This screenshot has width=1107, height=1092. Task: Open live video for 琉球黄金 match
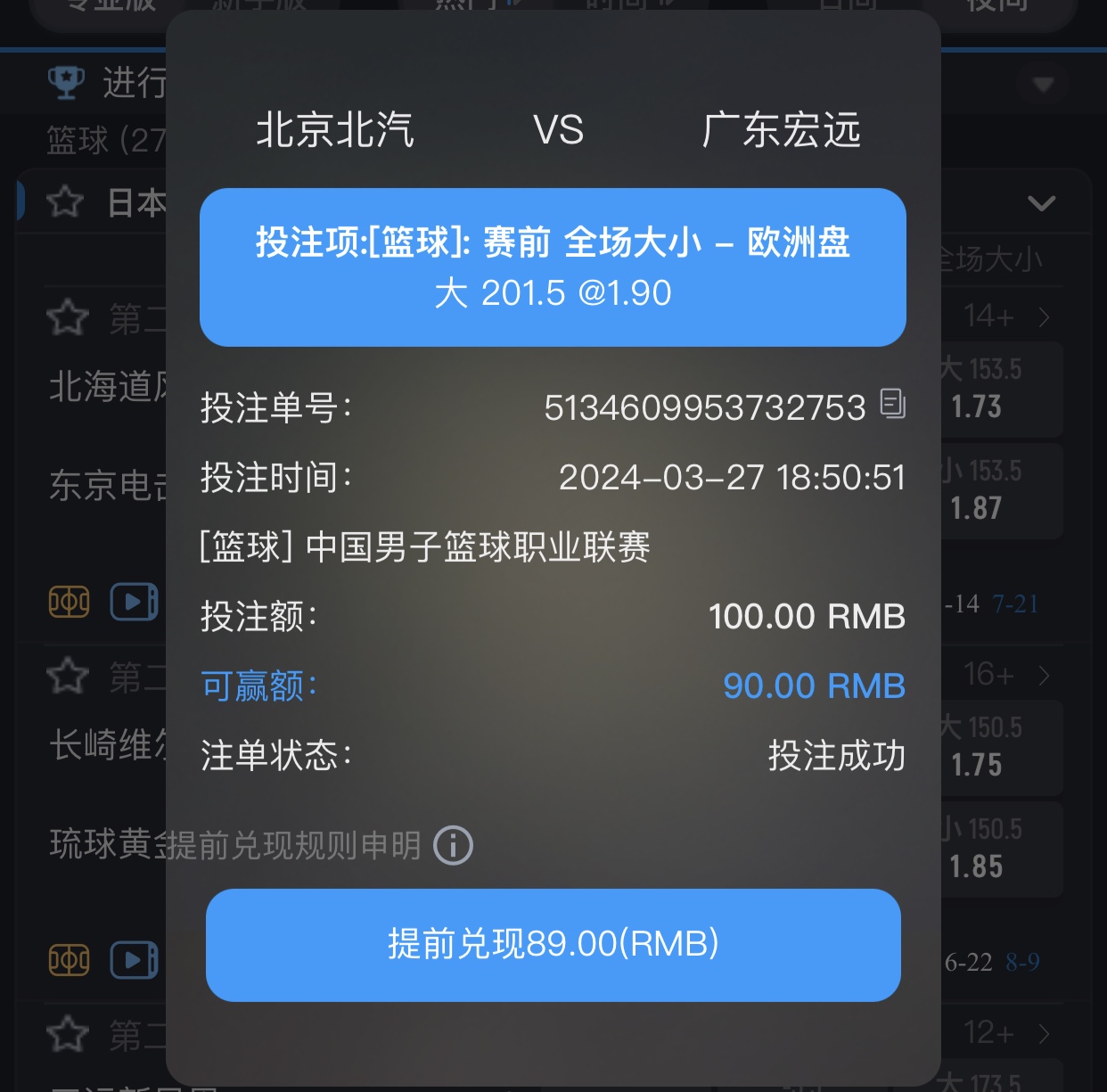(x=134, y=960)
